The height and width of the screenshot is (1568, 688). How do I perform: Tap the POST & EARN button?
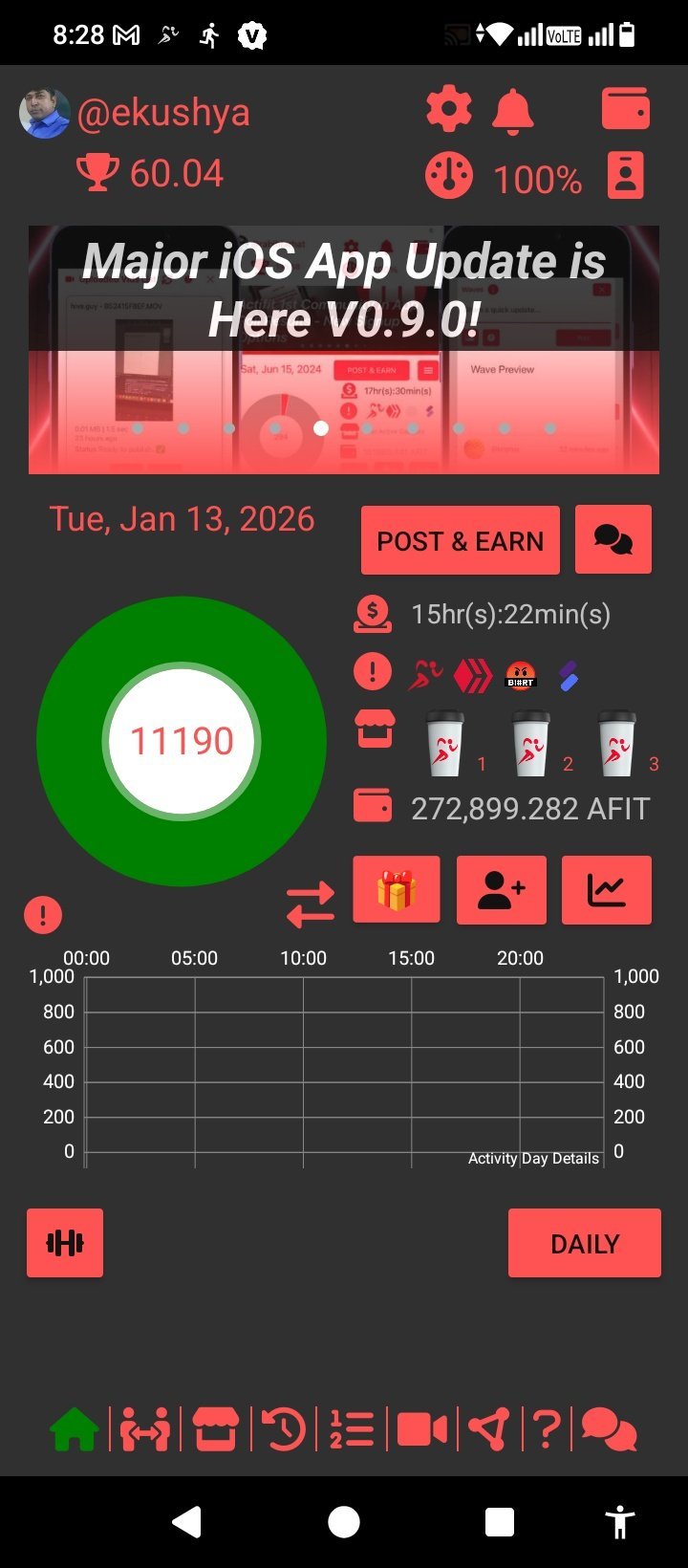460,541
